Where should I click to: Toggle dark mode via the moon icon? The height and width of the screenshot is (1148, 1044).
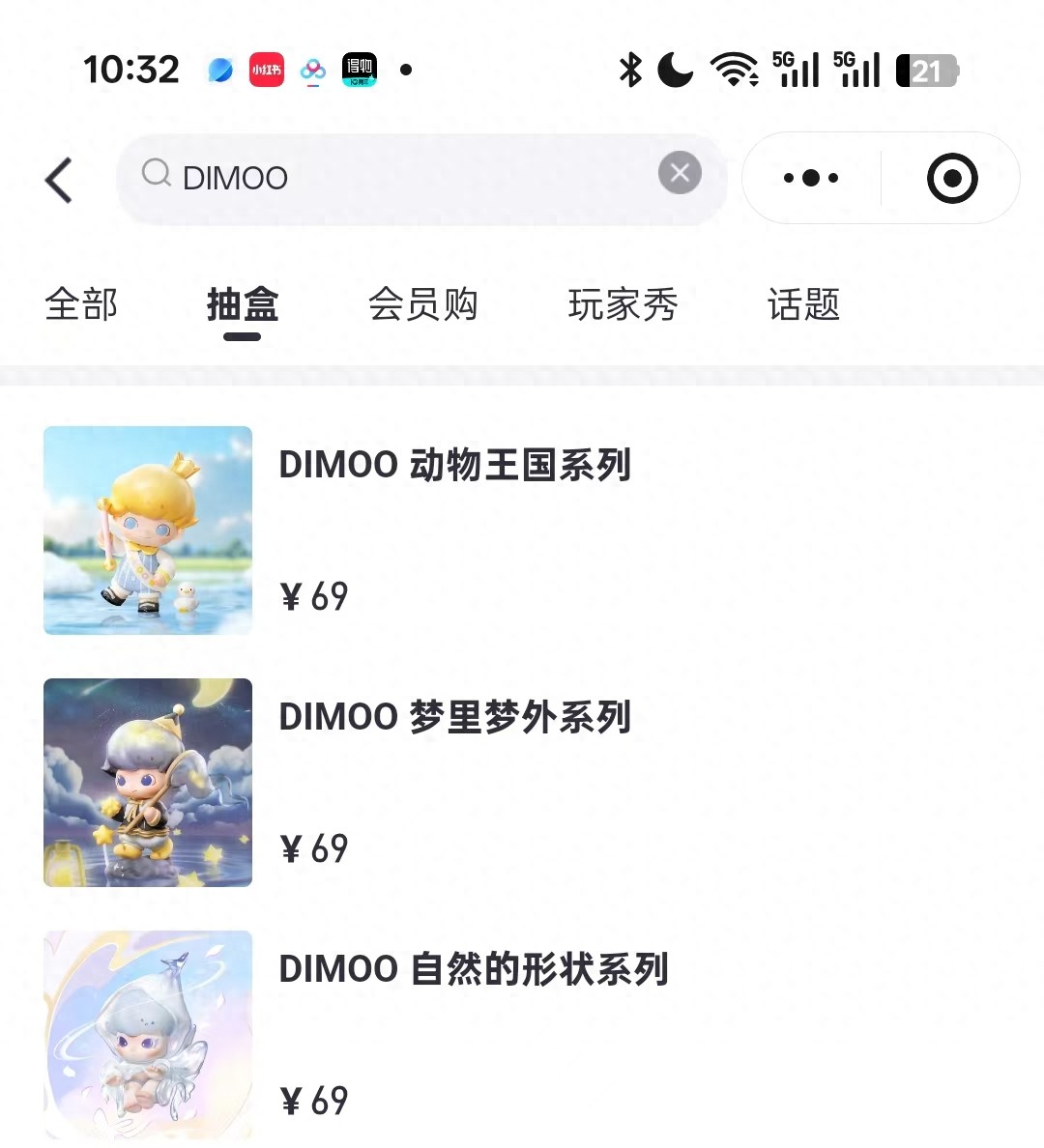(x=674, y=70)
